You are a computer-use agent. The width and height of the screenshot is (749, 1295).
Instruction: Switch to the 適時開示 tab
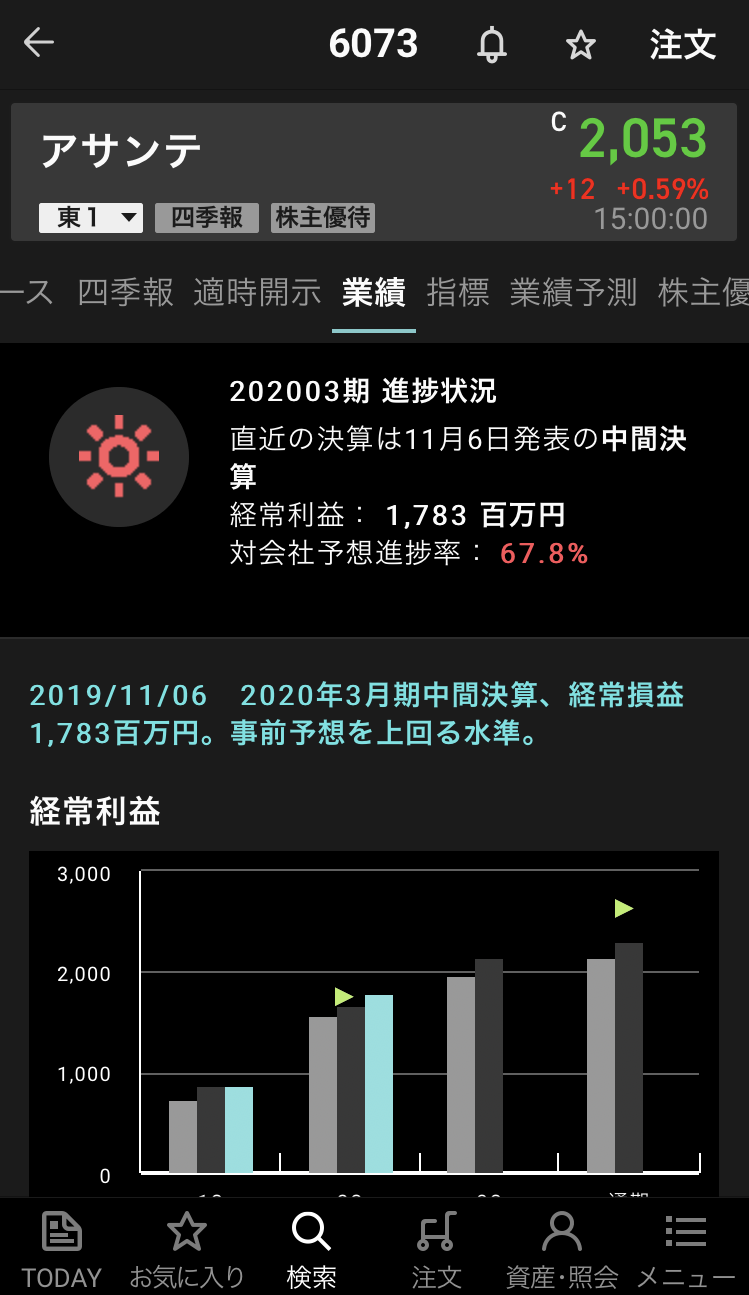pos(257,292)
